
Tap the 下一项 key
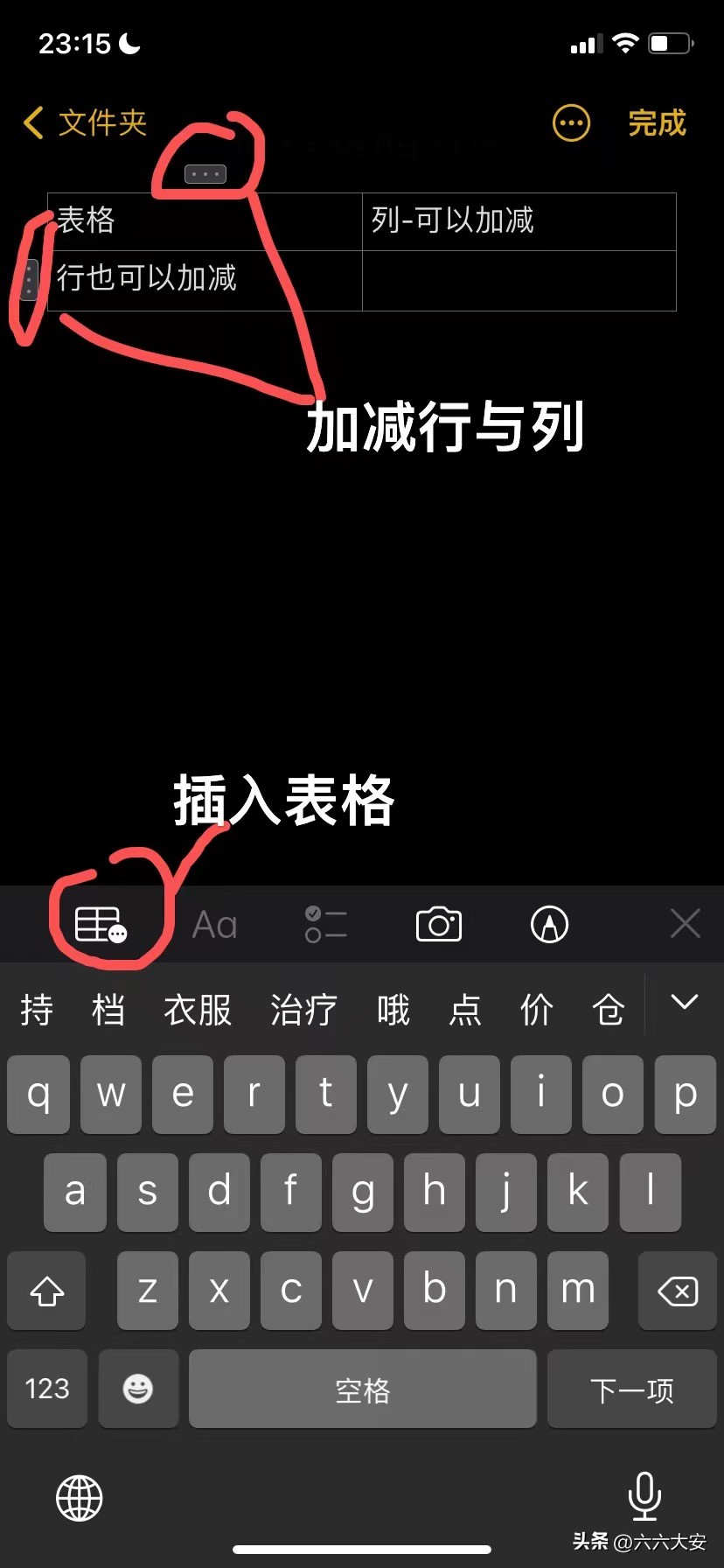coord(631,1389)
